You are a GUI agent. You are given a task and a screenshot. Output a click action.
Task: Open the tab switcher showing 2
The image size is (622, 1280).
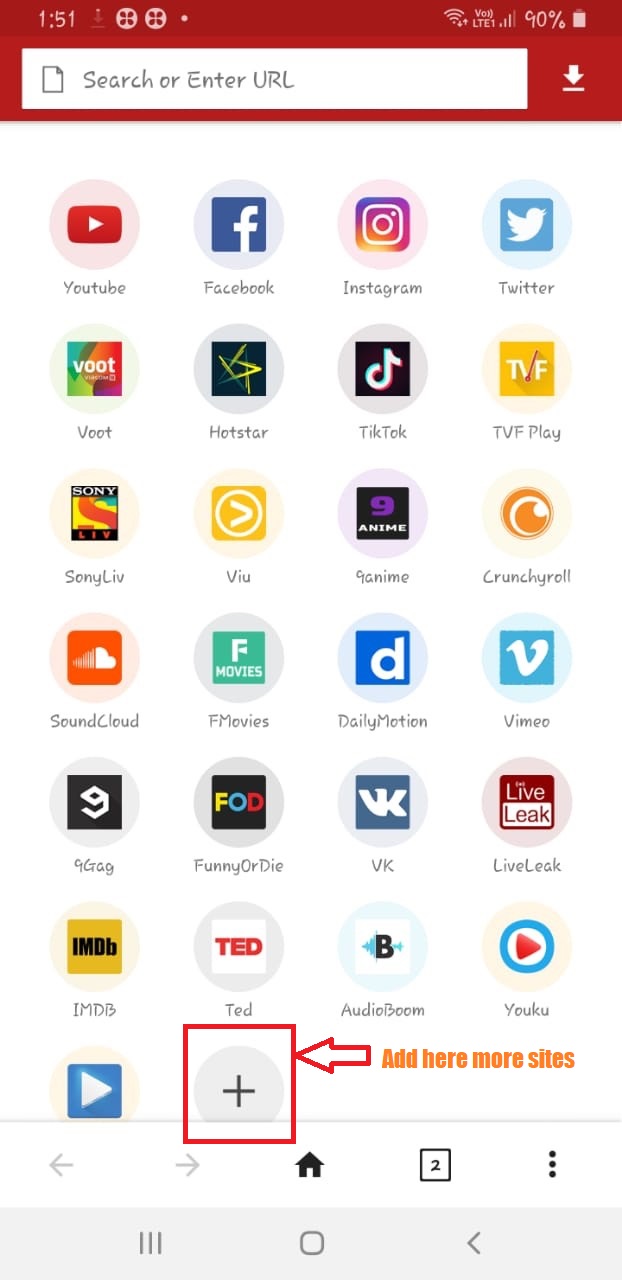pyautogui.click(x=435, y=1165)
